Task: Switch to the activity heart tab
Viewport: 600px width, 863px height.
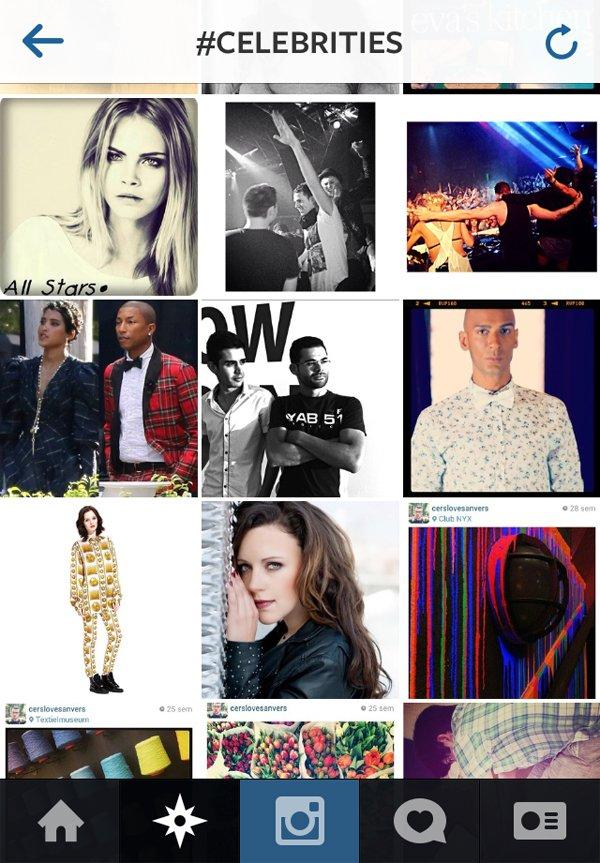Action: (420, 821)
